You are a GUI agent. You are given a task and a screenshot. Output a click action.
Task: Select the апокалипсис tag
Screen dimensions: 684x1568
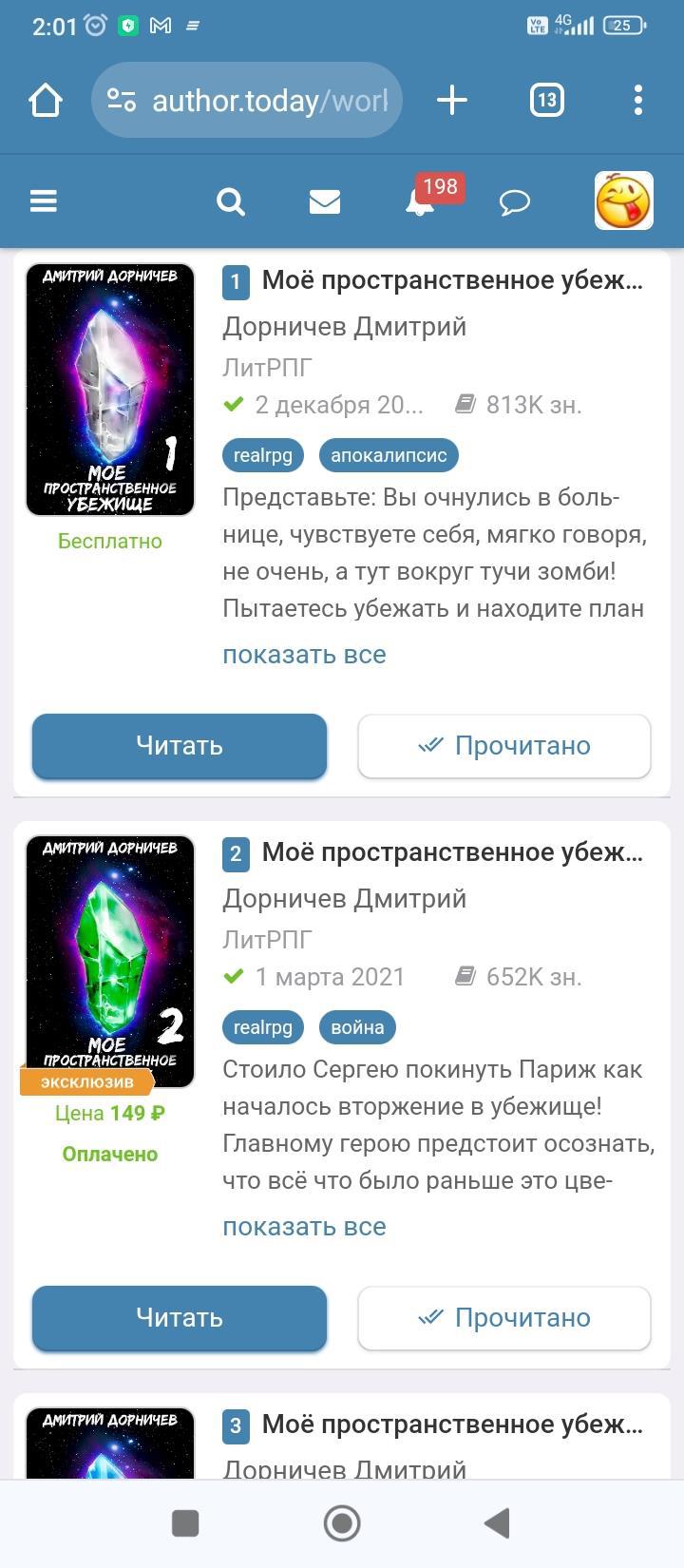(x=389, y=455)
